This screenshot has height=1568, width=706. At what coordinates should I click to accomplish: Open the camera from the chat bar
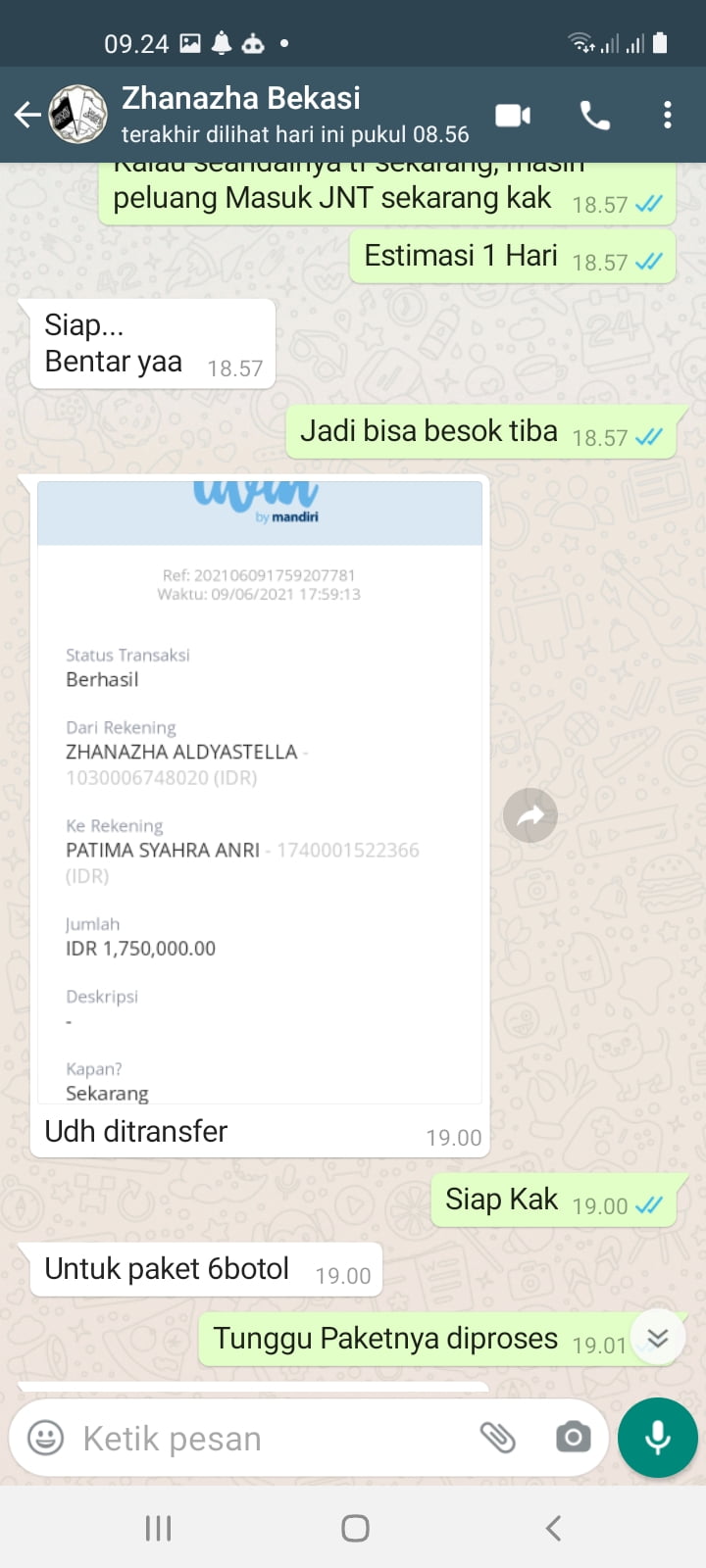click(574, 1438)
